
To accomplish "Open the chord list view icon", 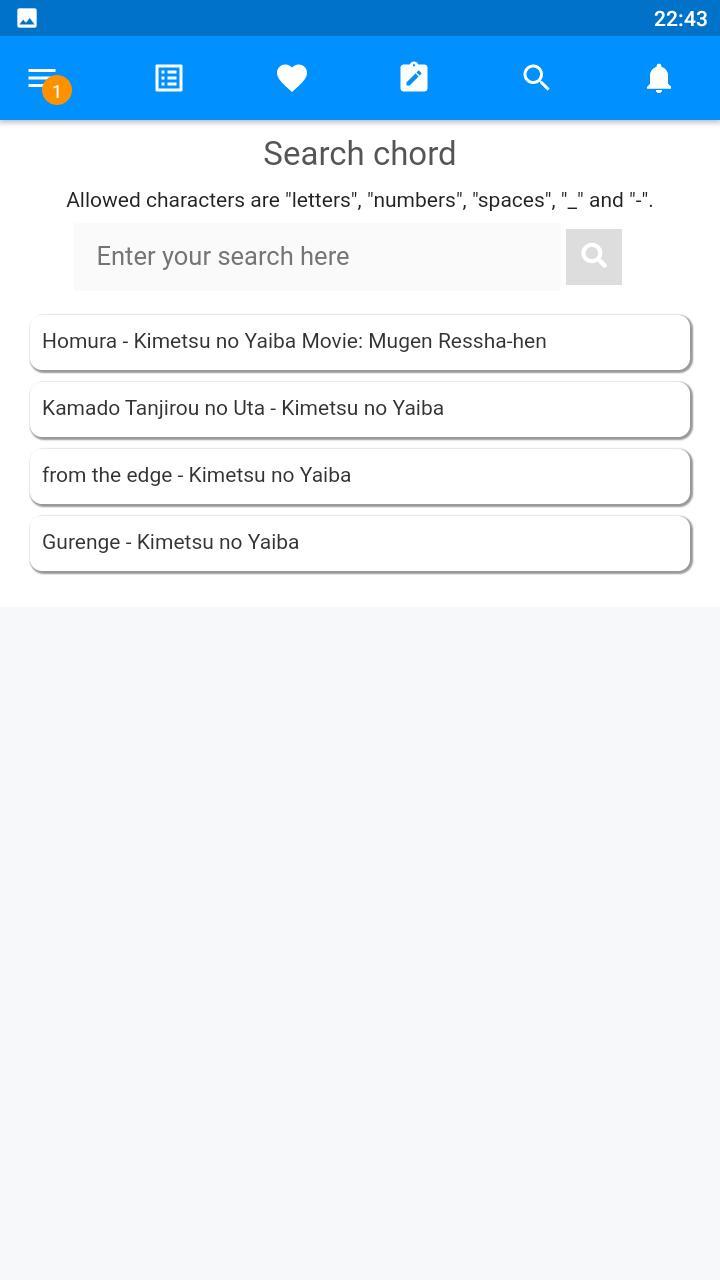I will pyautogui.click(x=168, y=77).
